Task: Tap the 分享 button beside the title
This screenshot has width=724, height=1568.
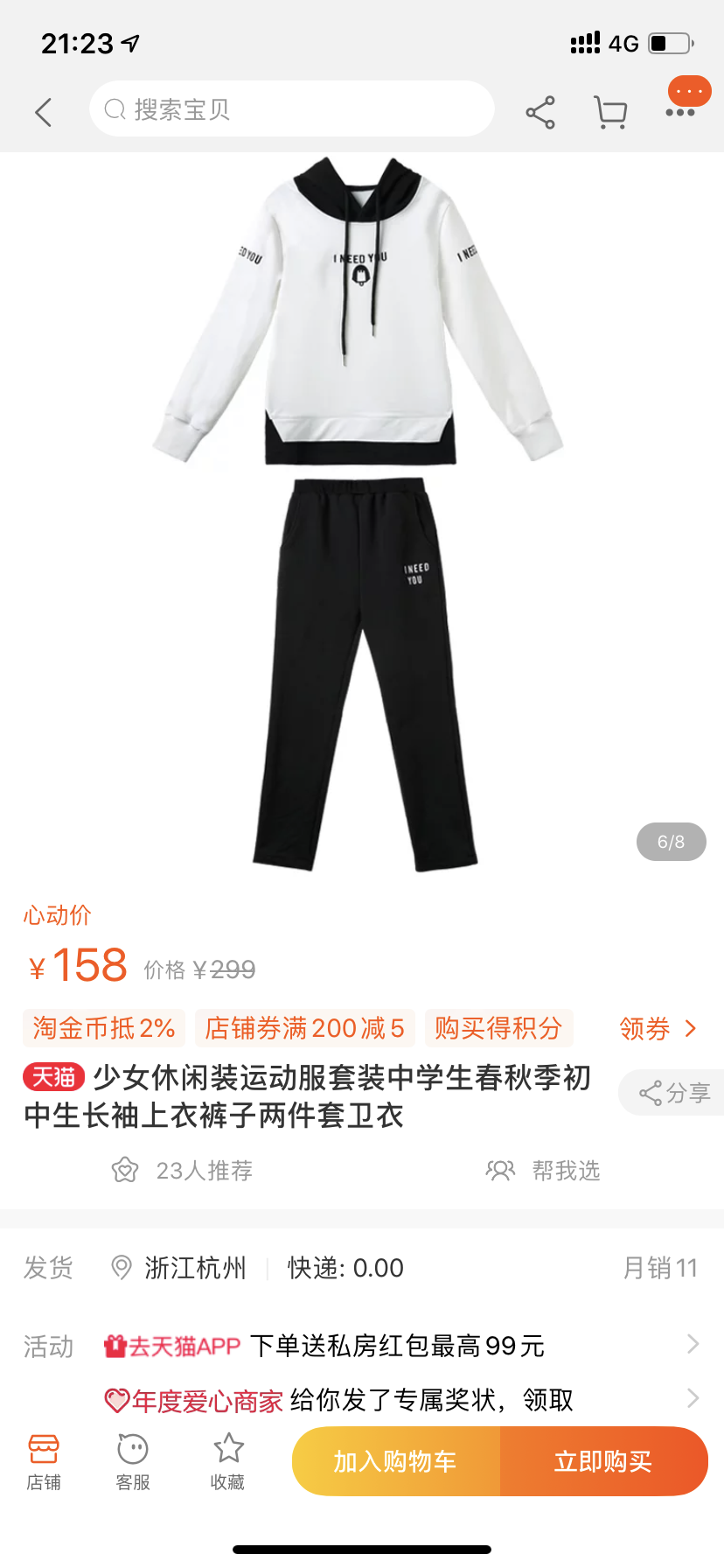Action: tap(674, 1093)
